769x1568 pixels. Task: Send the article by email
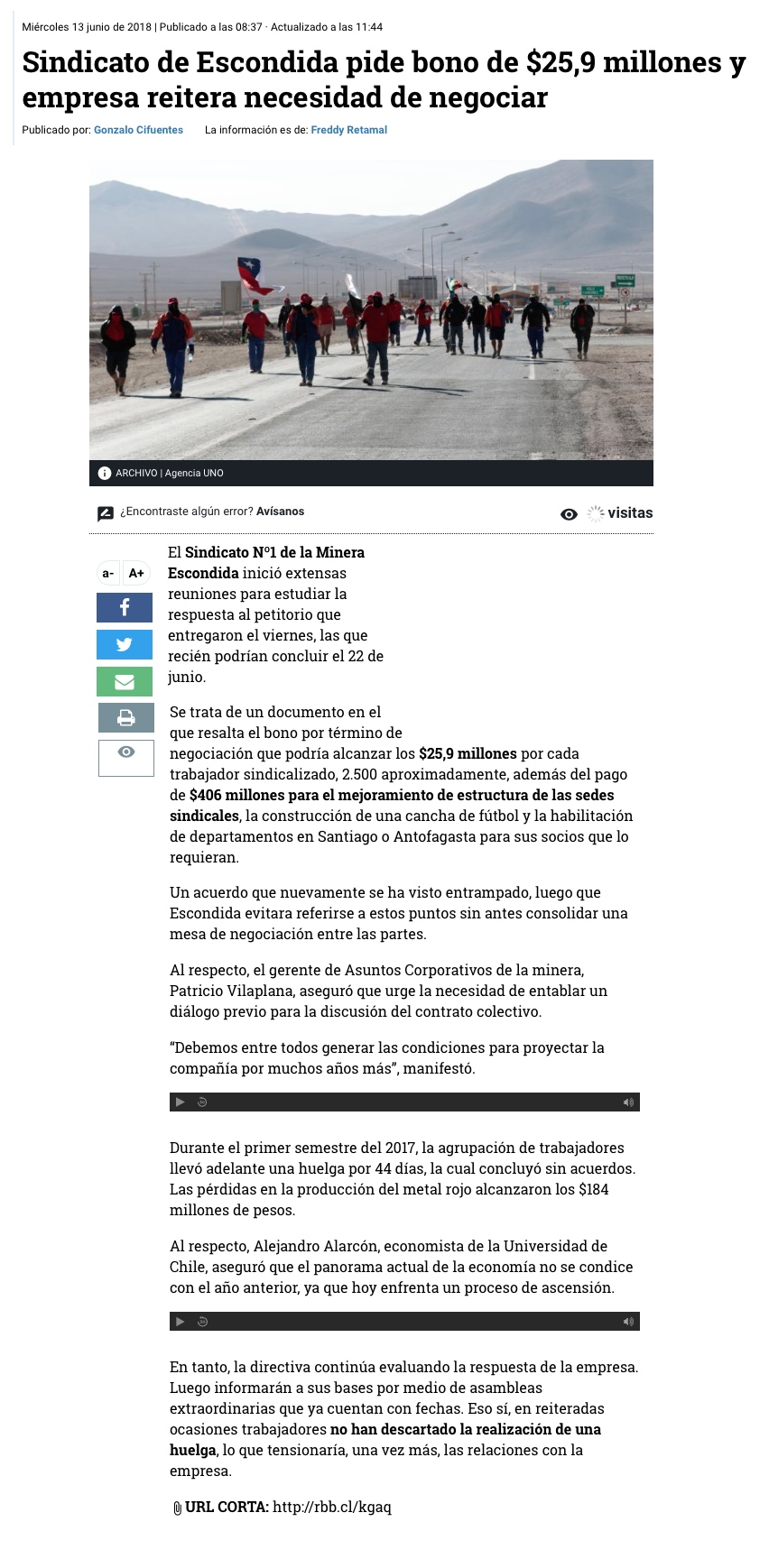click(x=125, y=681)
